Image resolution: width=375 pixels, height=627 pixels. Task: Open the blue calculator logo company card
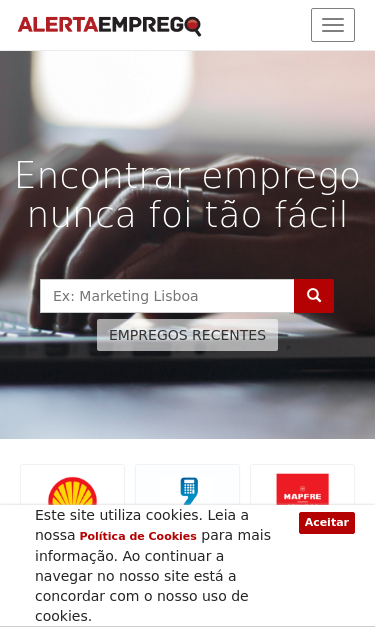[187, 485]
